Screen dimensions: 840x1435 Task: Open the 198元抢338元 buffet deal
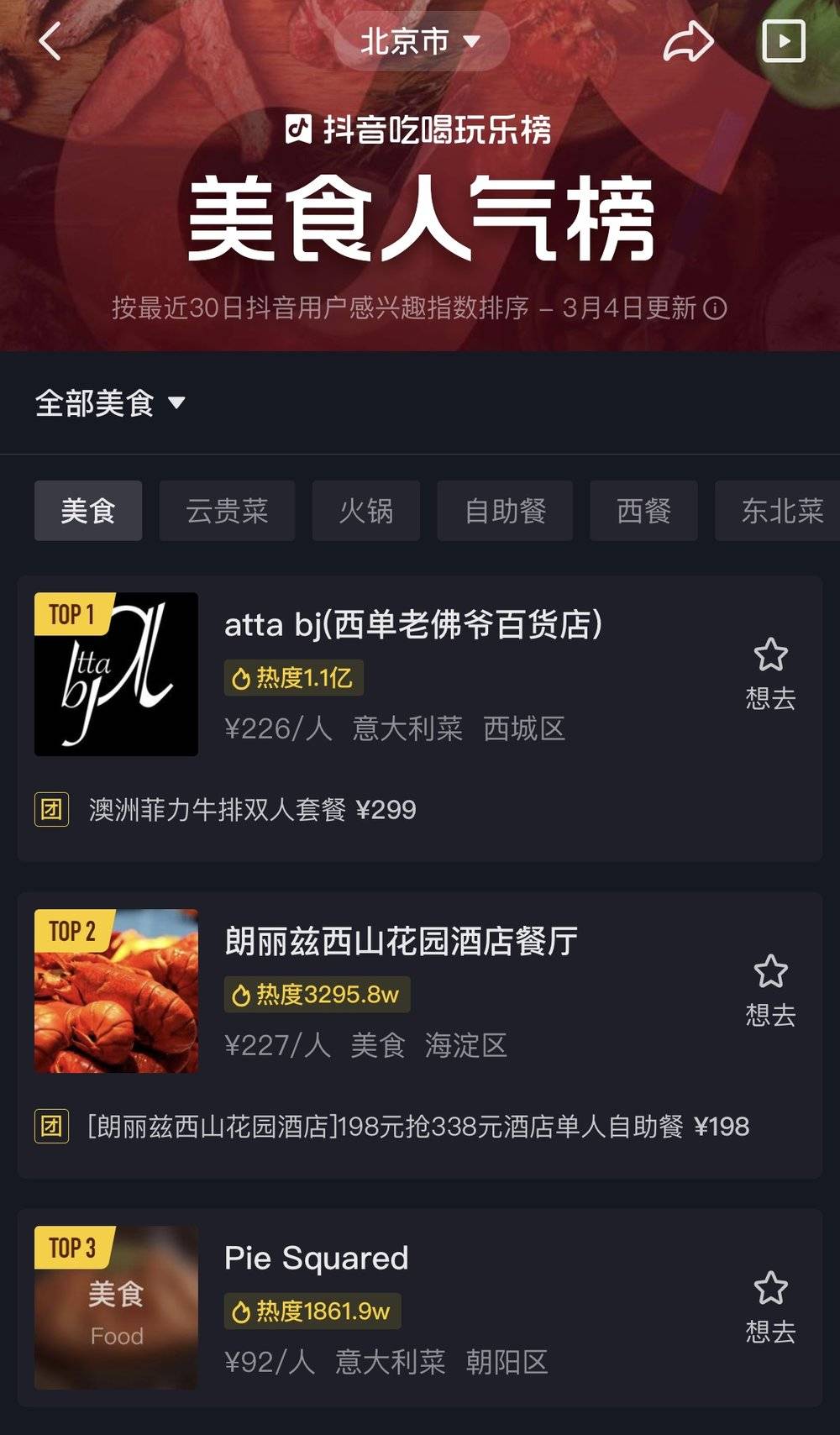[x=417, y=1127]
